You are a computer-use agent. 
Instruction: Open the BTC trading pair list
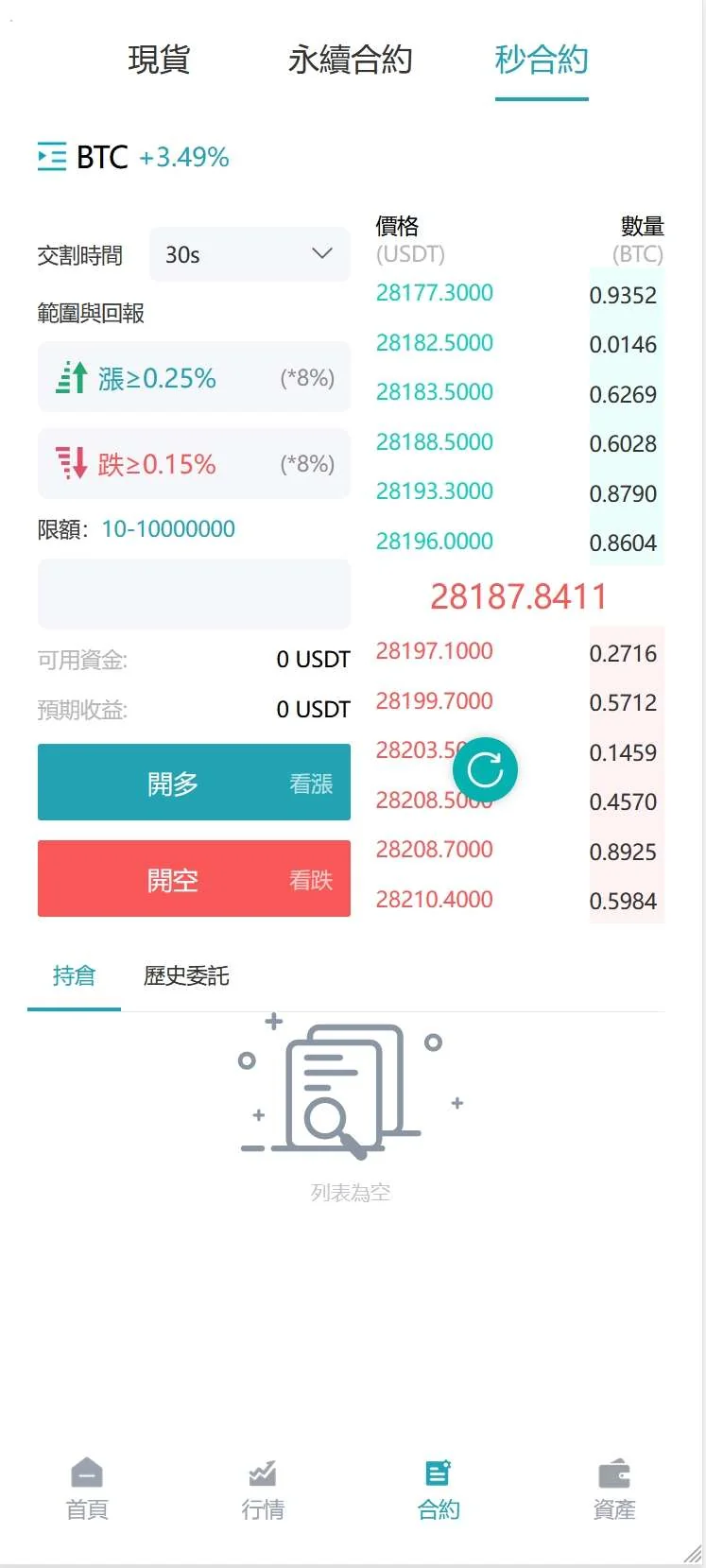point(53,157)
